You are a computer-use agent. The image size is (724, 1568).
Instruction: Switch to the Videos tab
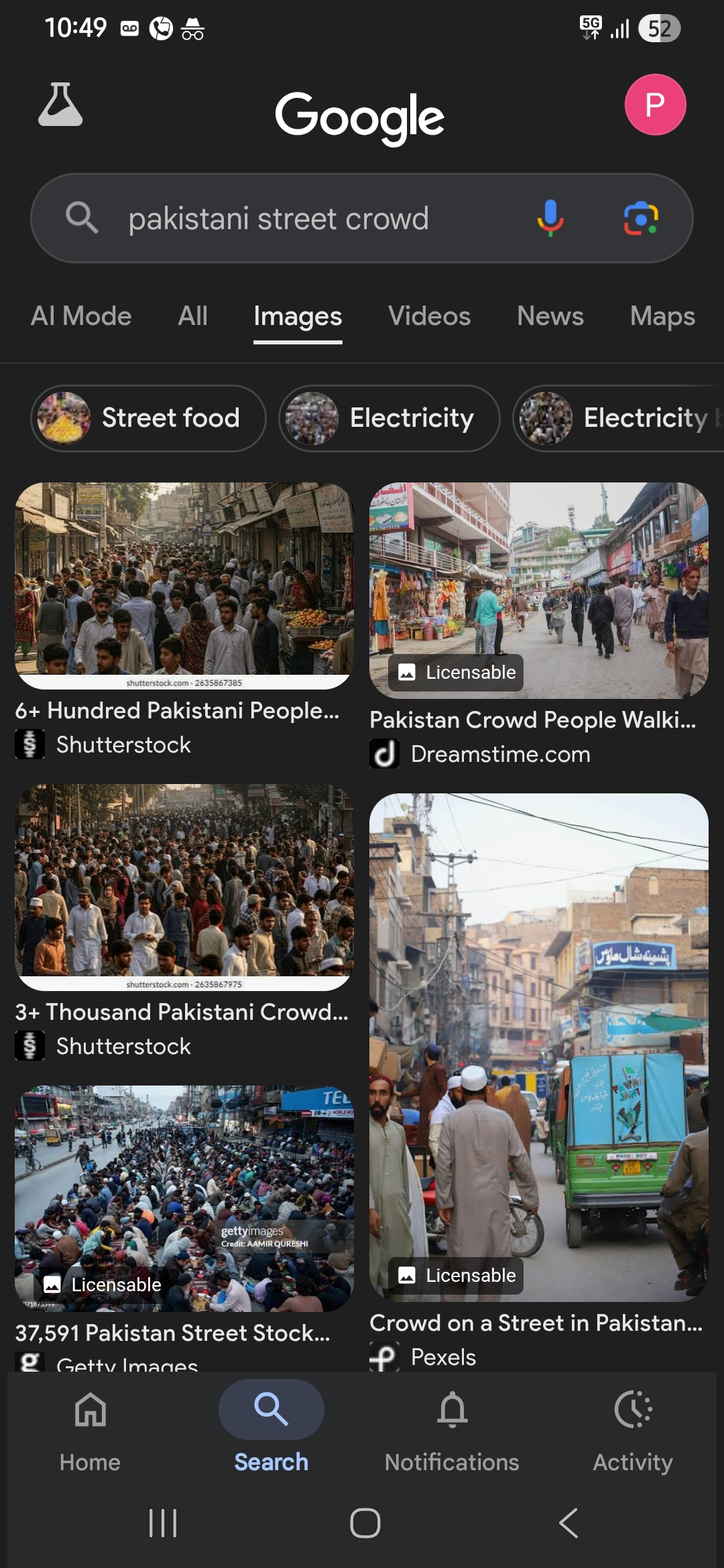(x=429, y=316)
